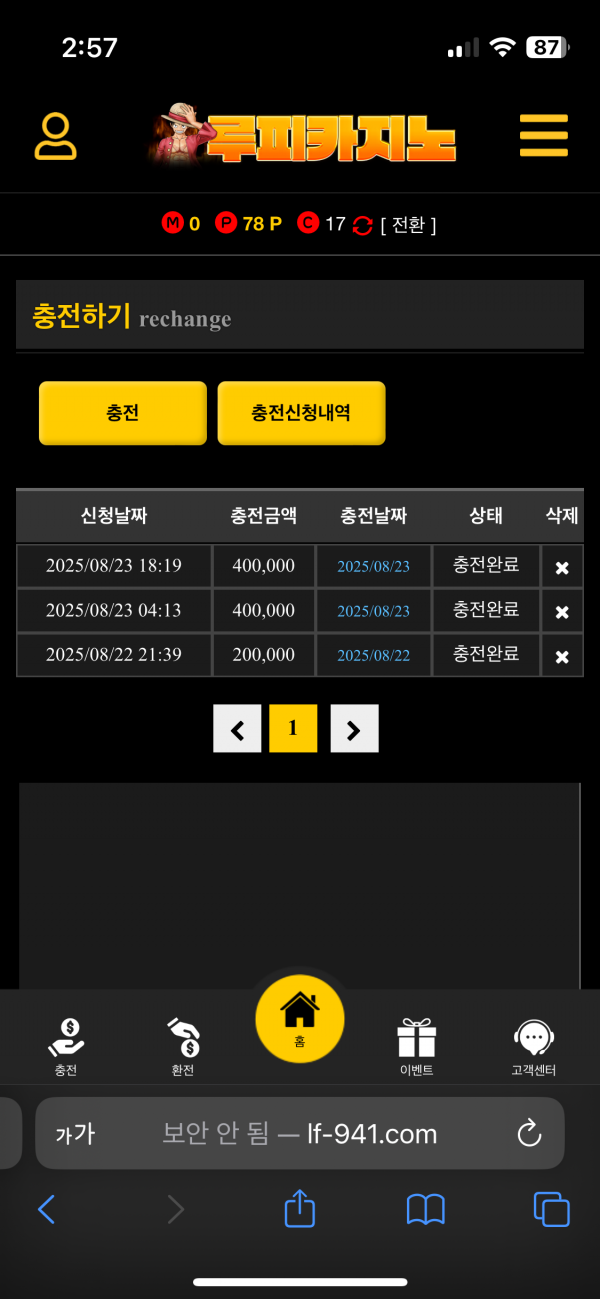600x1299 pixels.
Task: Go to 홈 home tab
Action: (x=299, y=1018)
